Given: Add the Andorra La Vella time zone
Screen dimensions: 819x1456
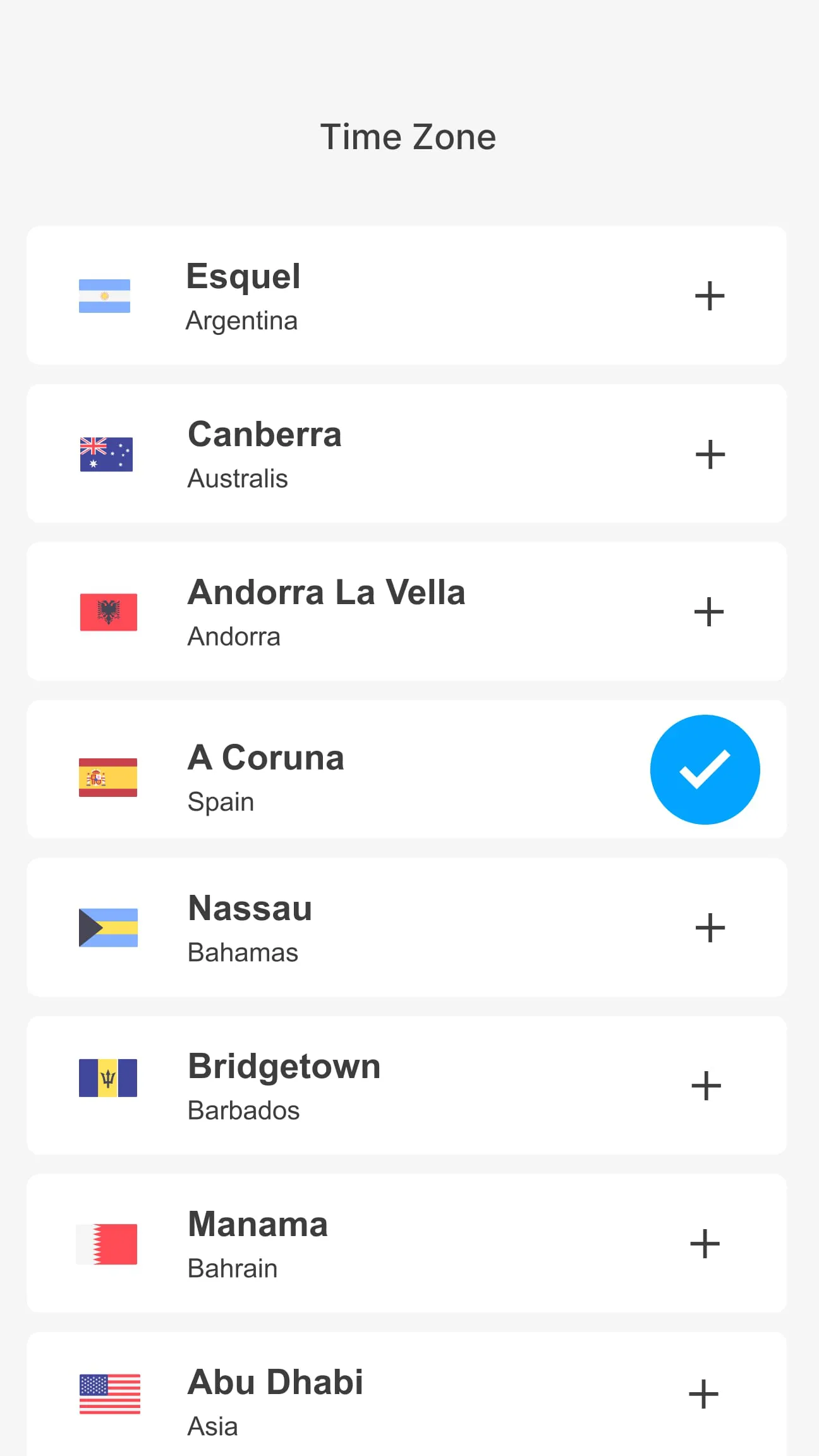Looking at the screenshot, I should [x=708, y=612].
